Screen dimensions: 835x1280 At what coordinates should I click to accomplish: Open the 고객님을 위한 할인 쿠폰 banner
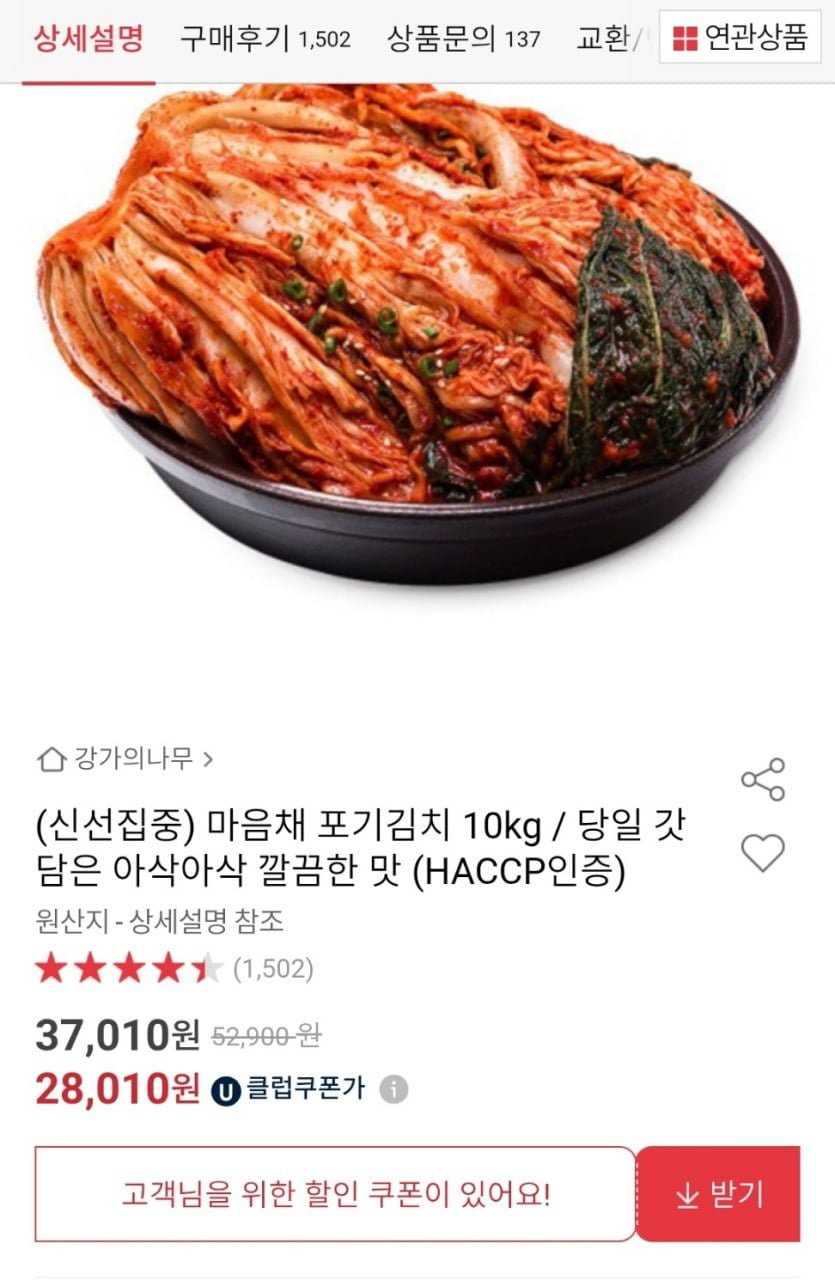[336, 1194]
